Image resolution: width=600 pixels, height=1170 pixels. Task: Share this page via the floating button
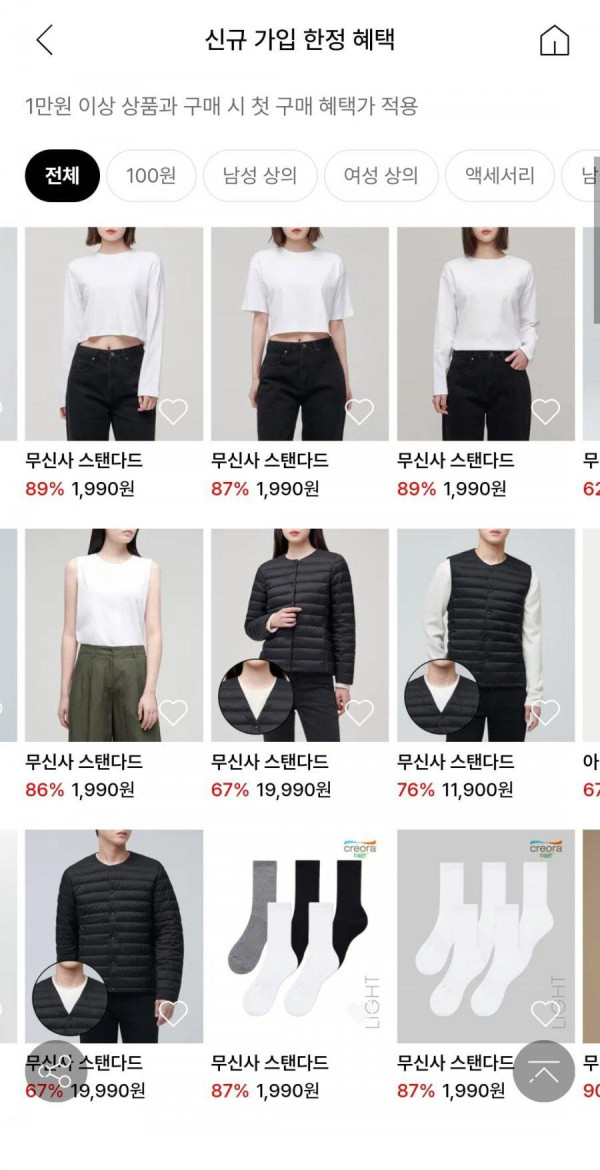(x=55, y=1072)
